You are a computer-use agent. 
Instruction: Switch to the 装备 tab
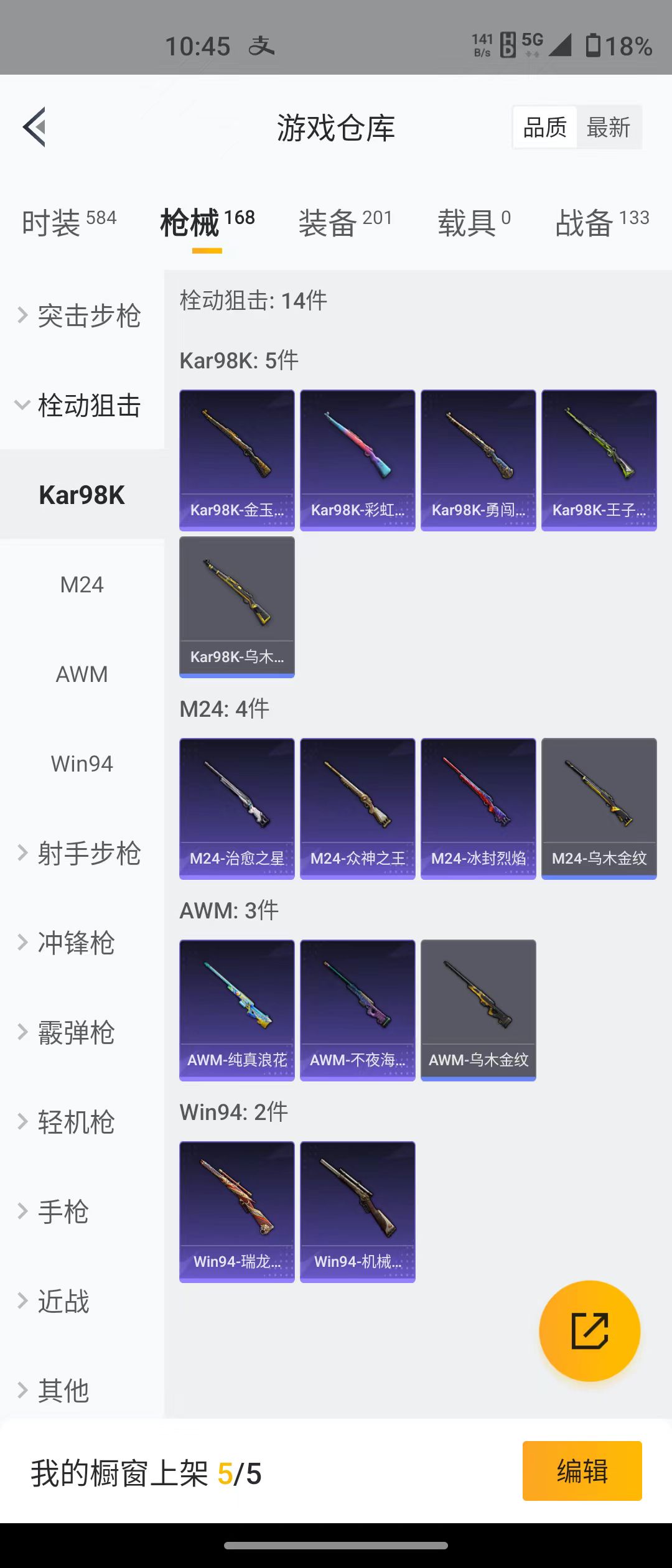345,222
